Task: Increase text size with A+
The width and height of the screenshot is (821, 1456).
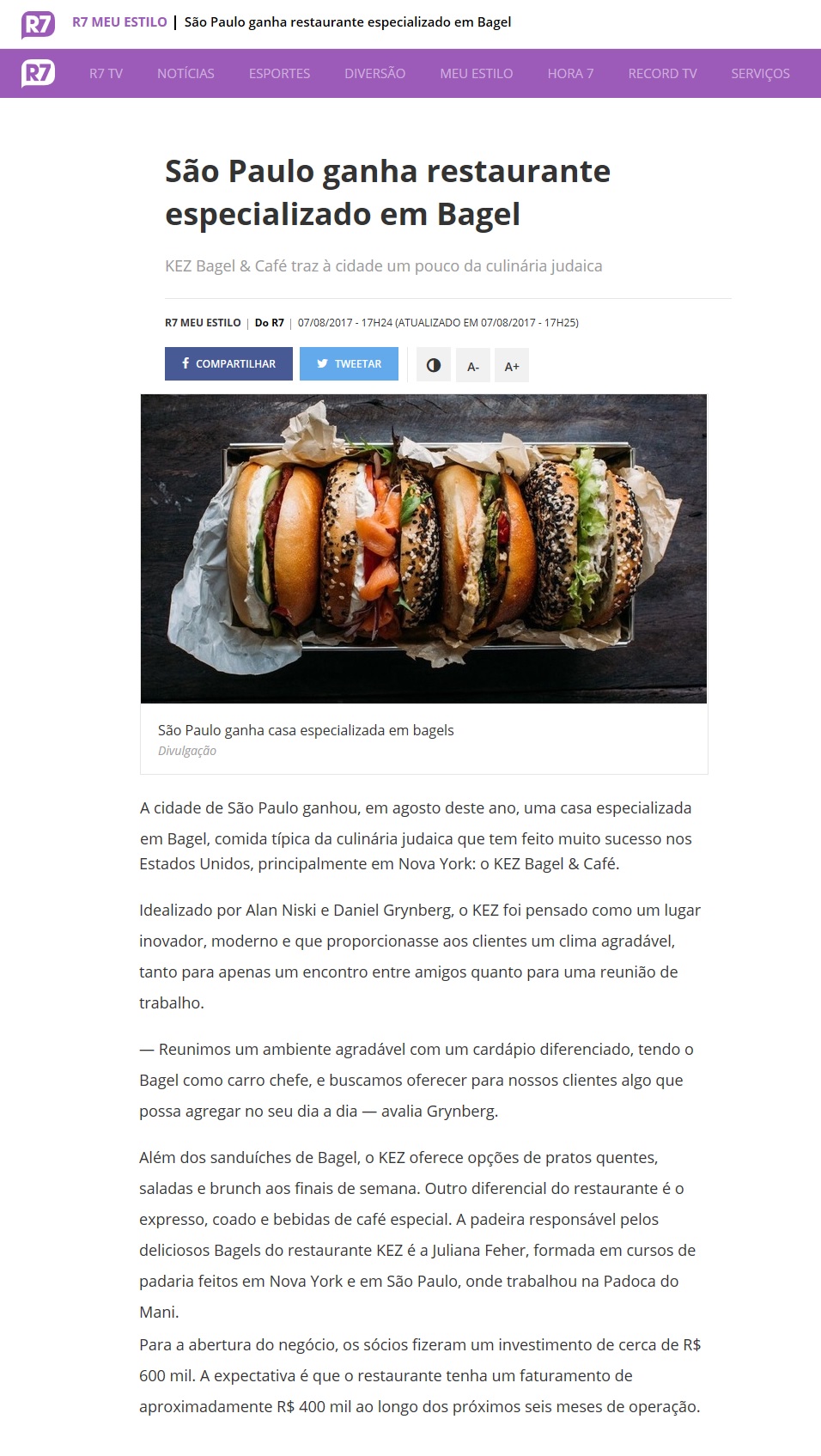Action: [x=512, y=366]
